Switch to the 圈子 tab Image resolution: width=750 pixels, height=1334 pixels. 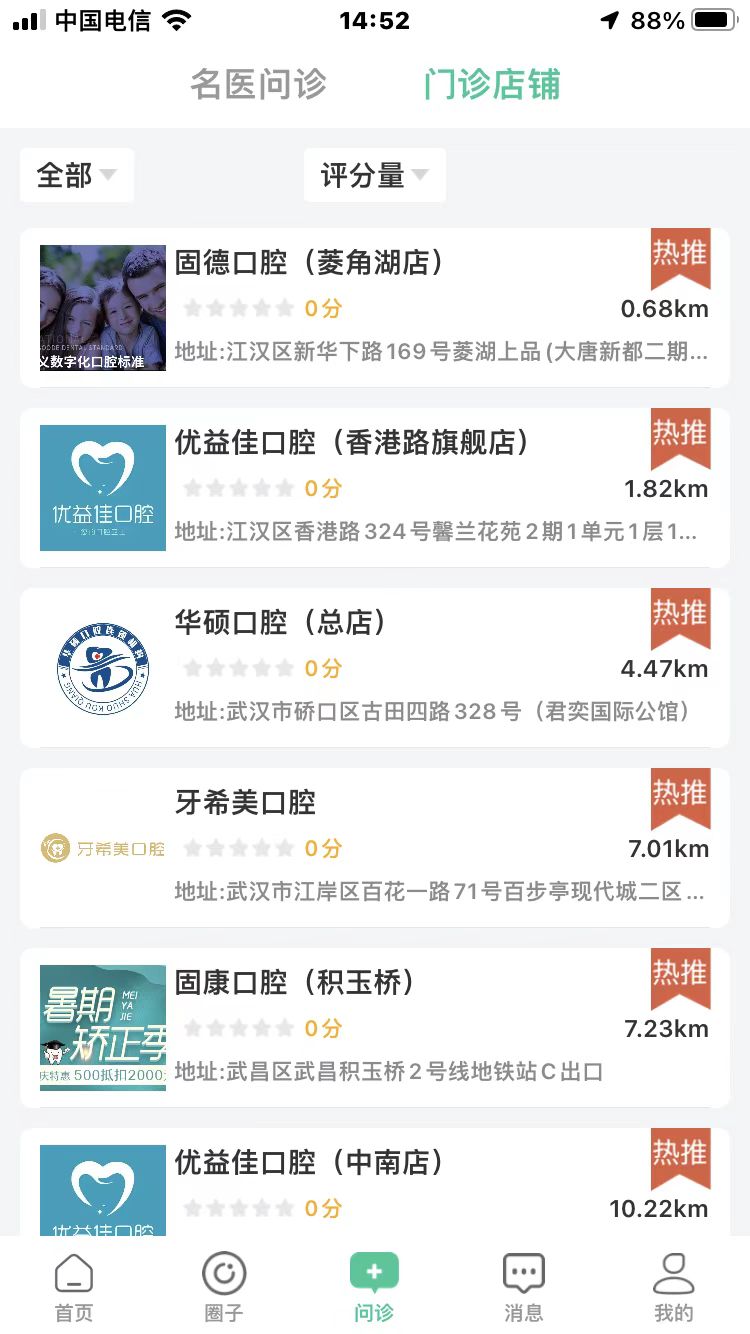pos(224,1288)
